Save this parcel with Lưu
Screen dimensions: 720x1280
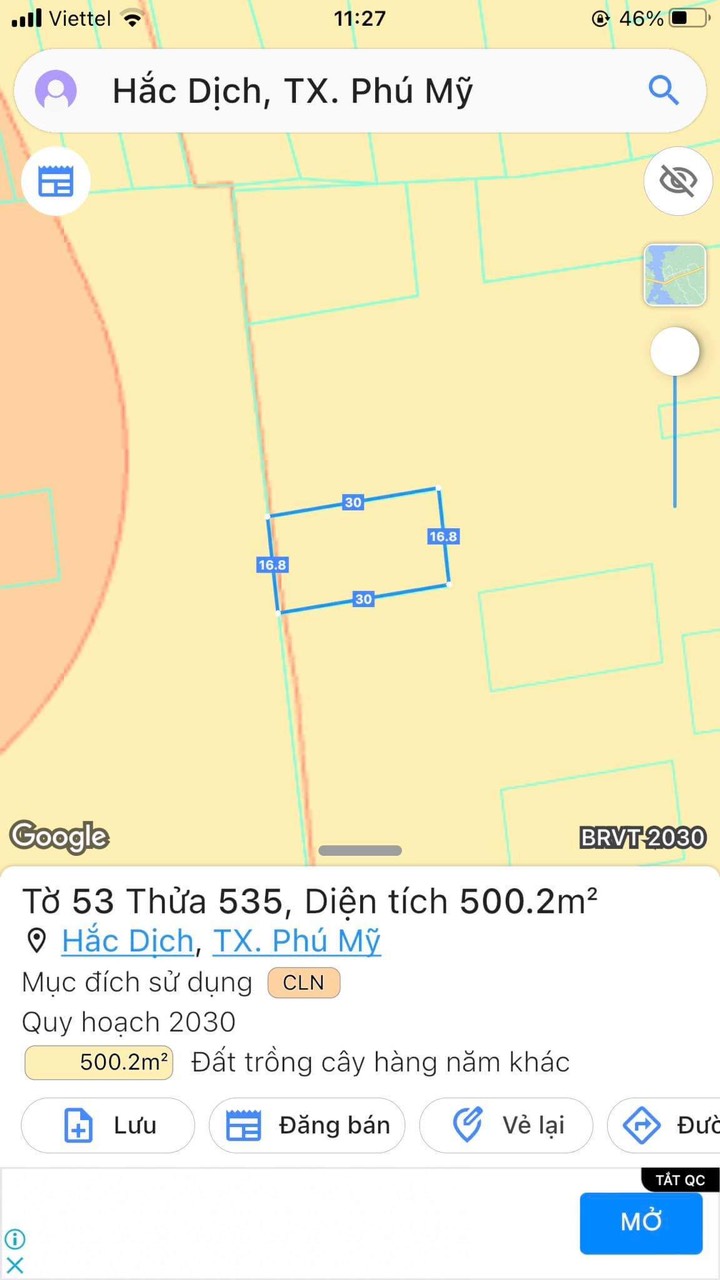tap(108, 1125)
